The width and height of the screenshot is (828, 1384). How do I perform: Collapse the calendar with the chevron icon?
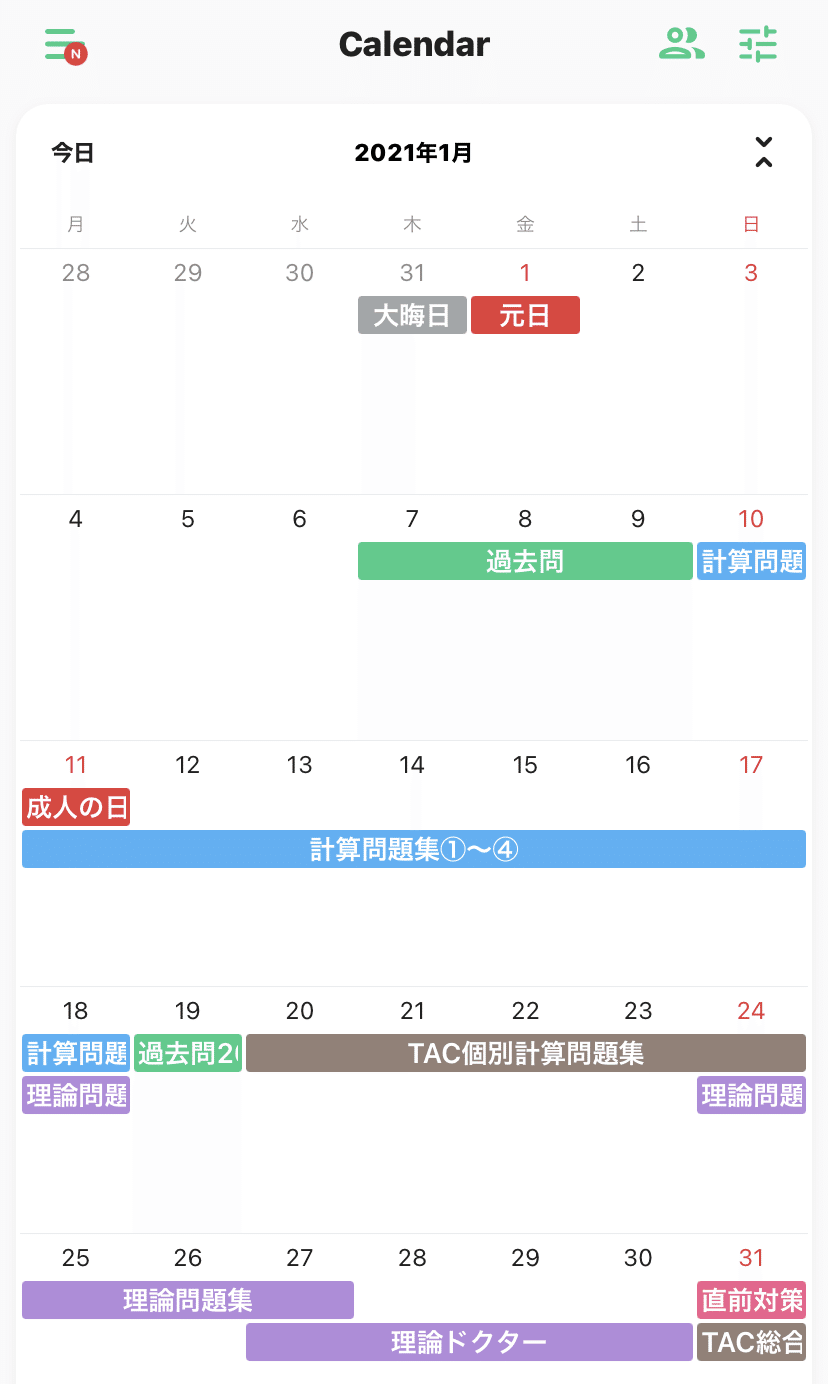point(764,152)
